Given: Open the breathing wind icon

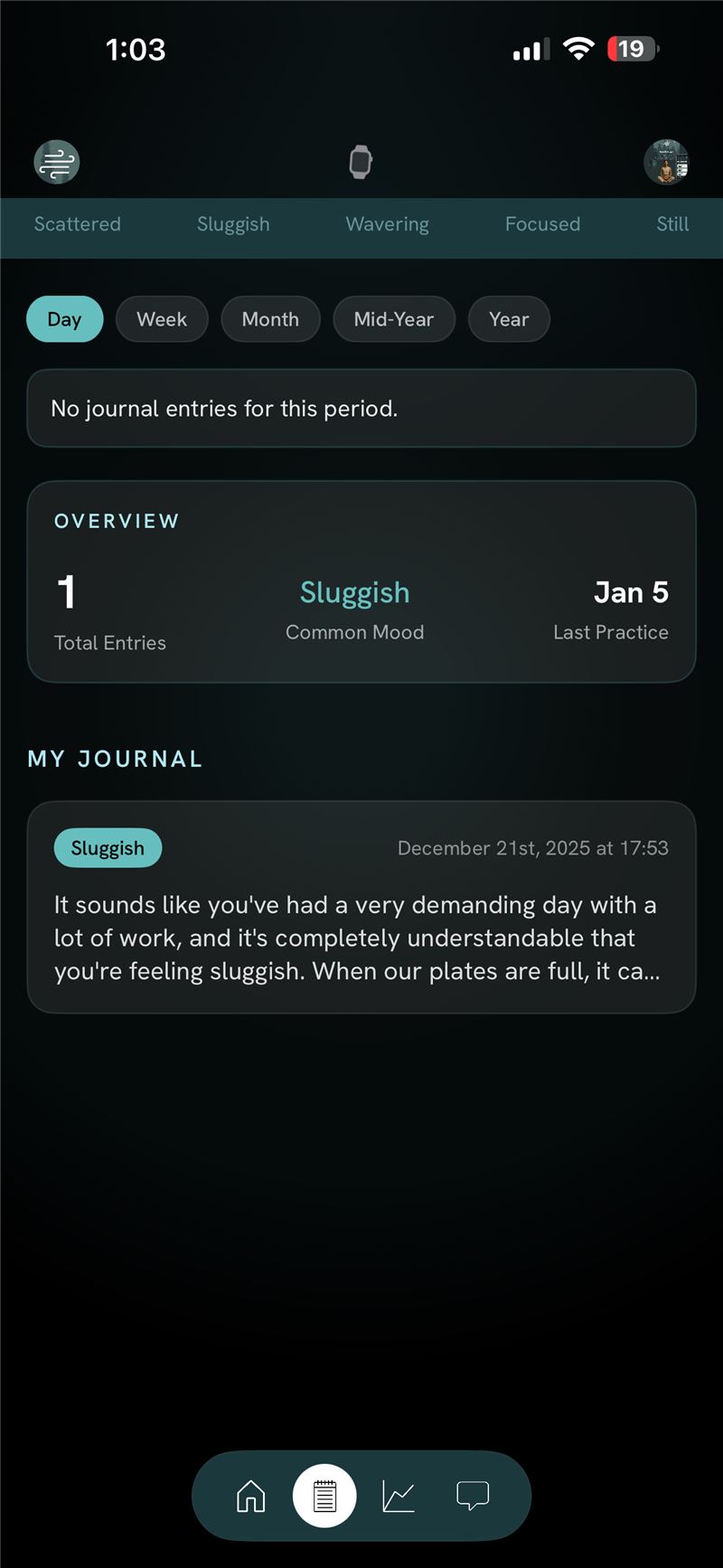Looking at the screenshot, I should click(x=57, y=163).
